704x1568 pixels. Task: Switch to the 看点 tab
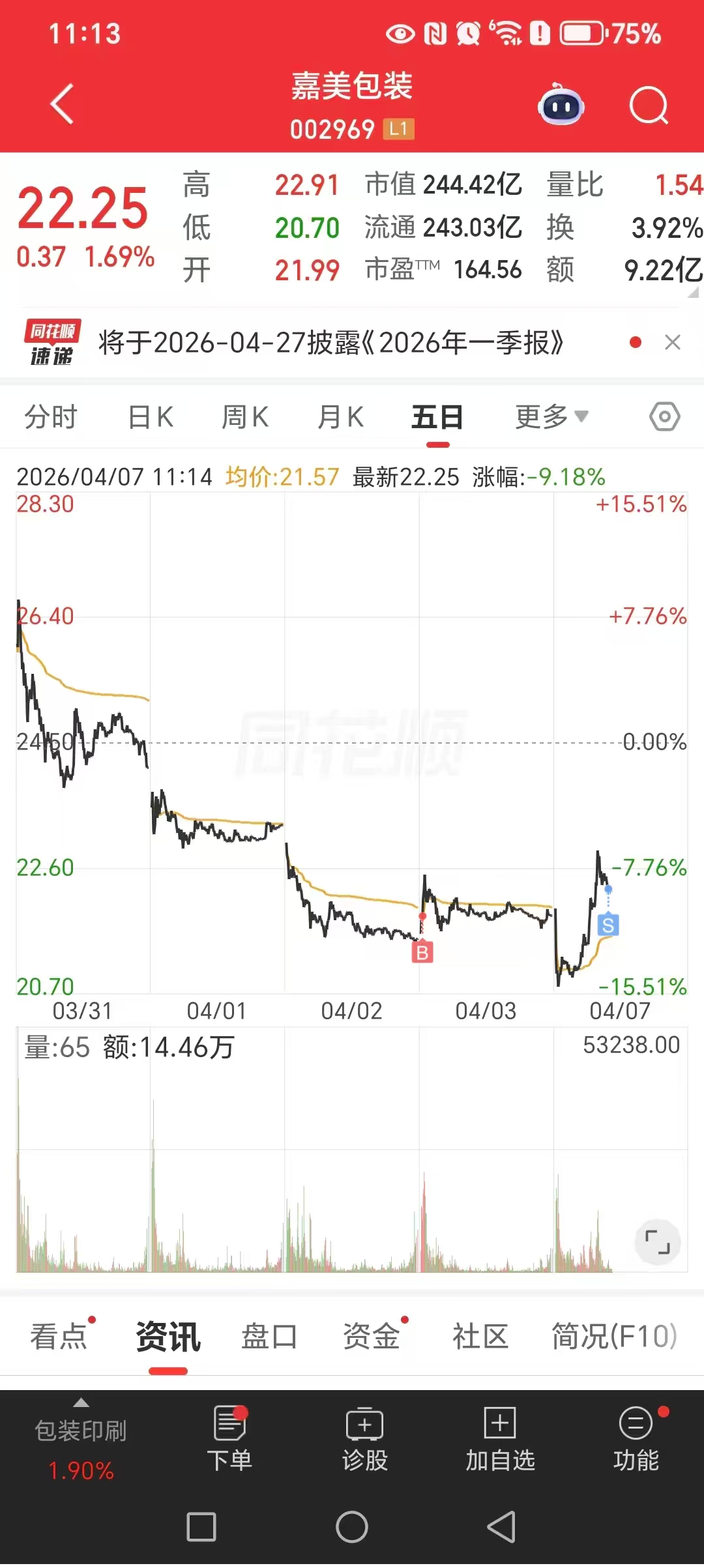[59, 1337]
